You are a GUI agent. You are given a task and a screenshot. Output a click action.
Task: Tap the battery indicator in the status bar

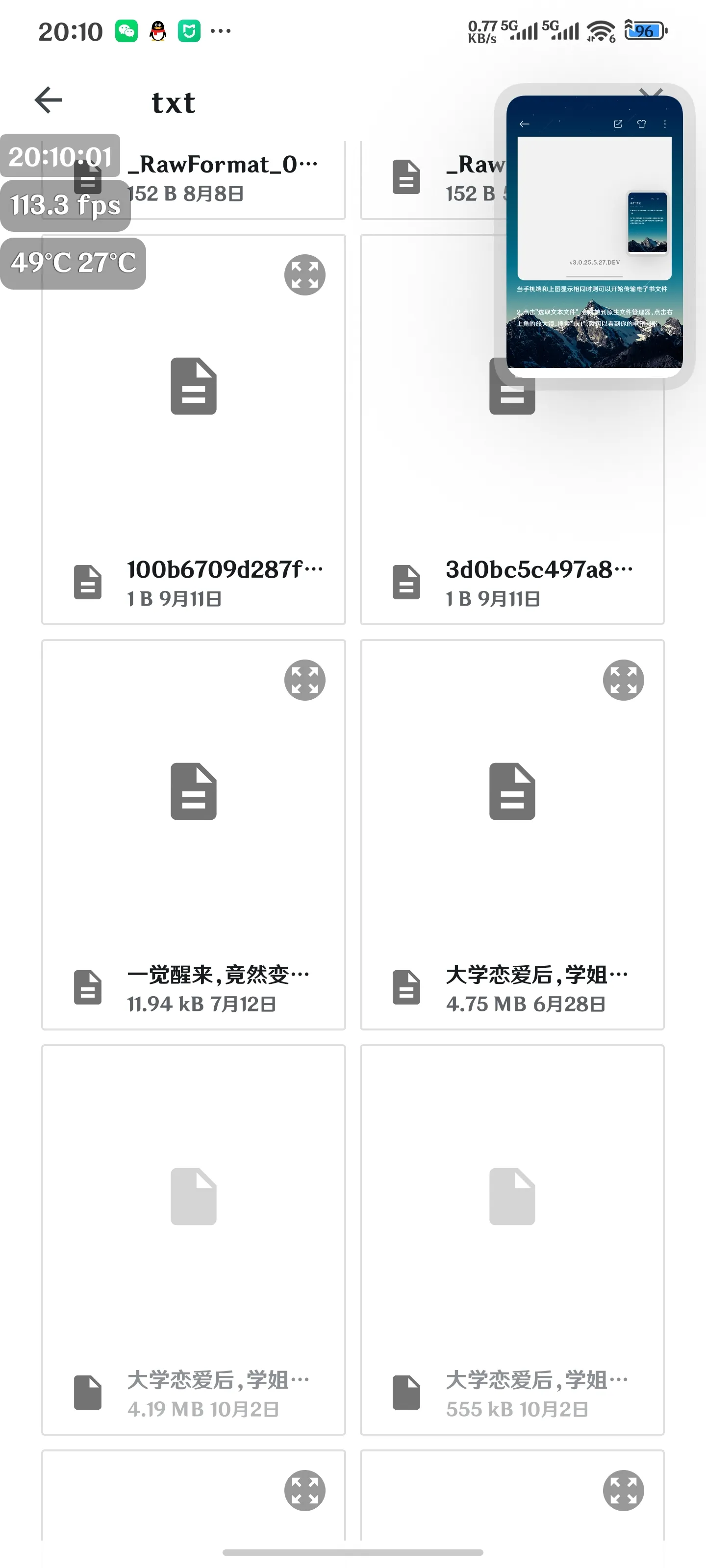click(x=645, y=30)
